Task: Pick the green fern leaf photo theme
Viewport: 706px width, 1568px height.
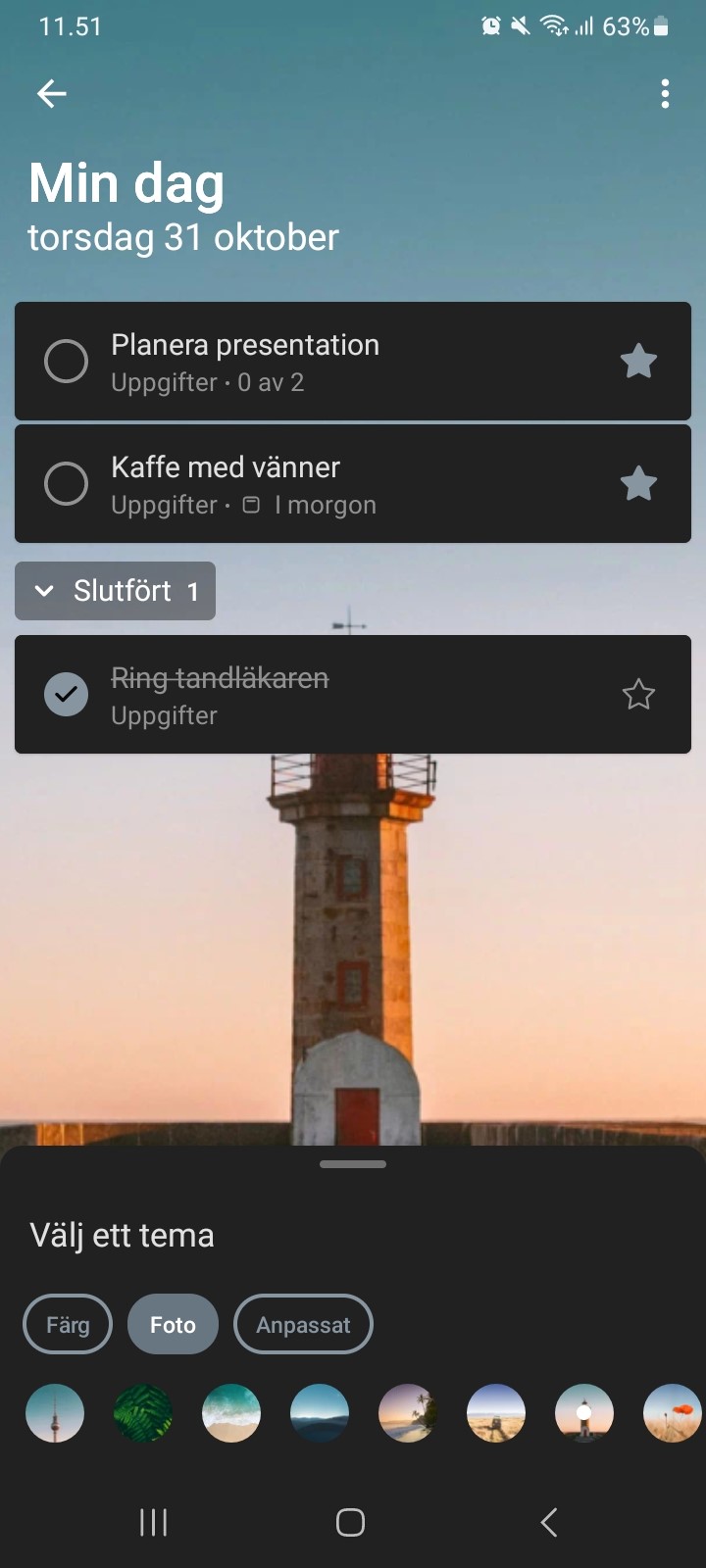Action: (143, 1413)
